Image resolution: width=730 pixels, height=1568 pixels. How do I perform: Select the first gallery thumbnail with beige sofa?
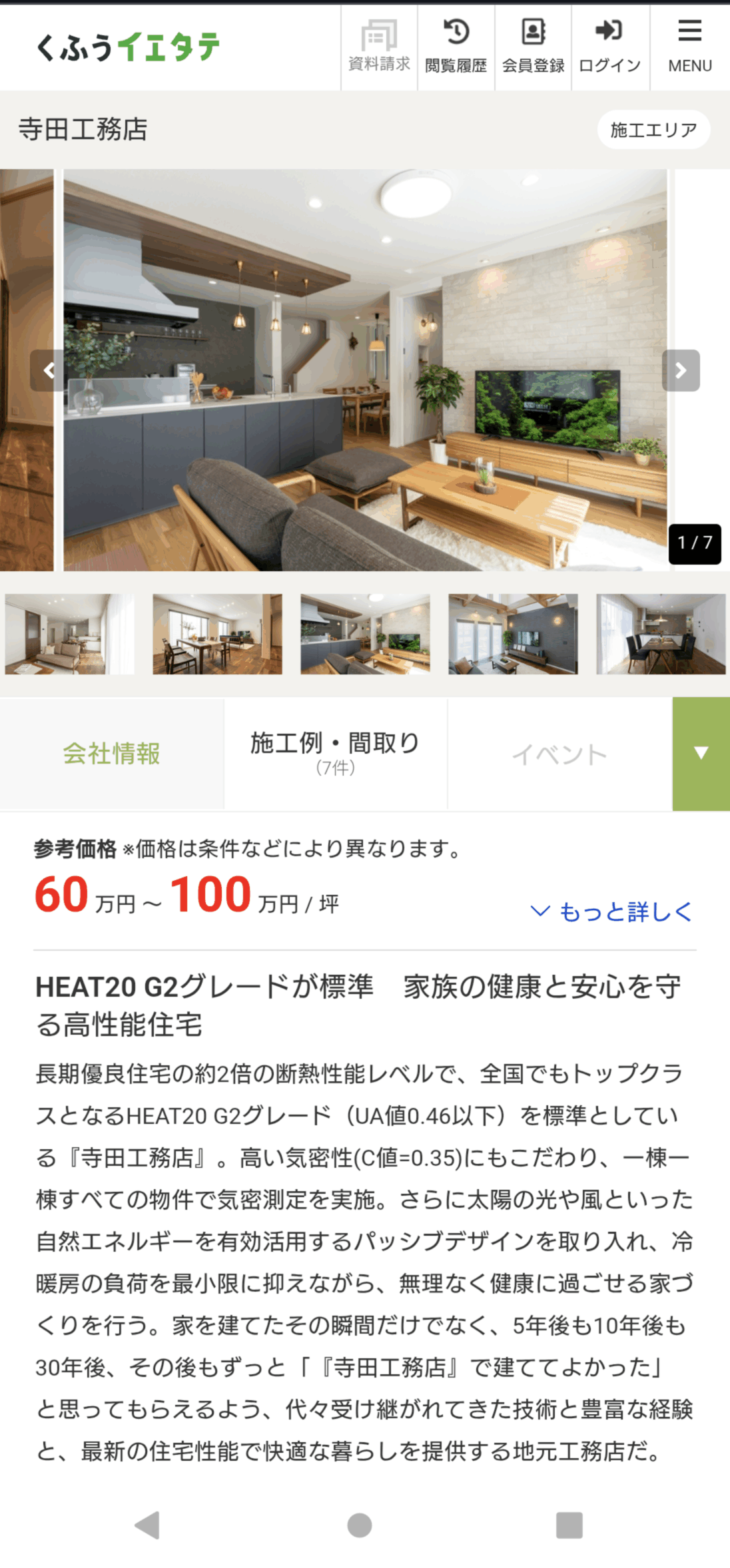(x=69, y=634)
